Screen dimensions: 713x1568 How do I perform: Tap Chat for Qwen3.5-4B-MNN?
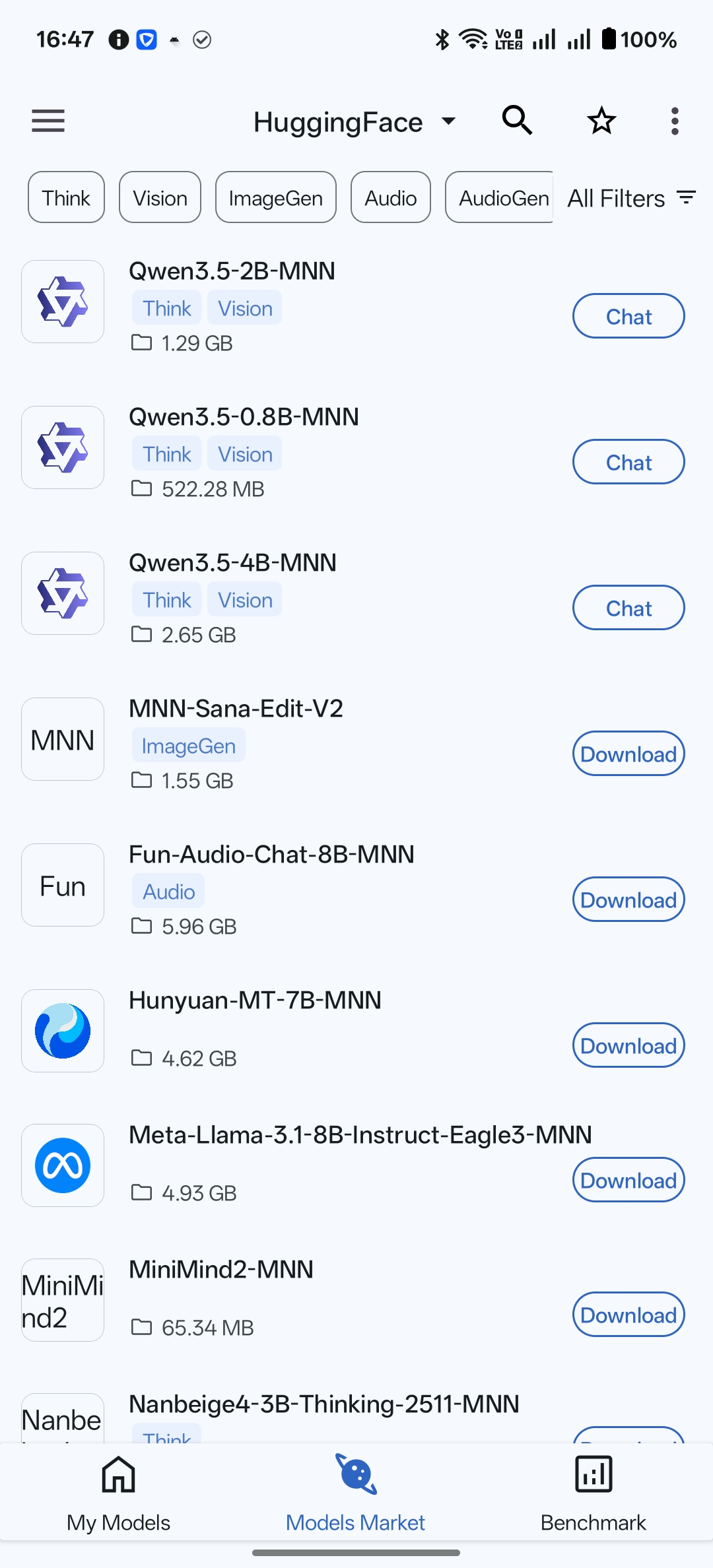coord(628,608)
